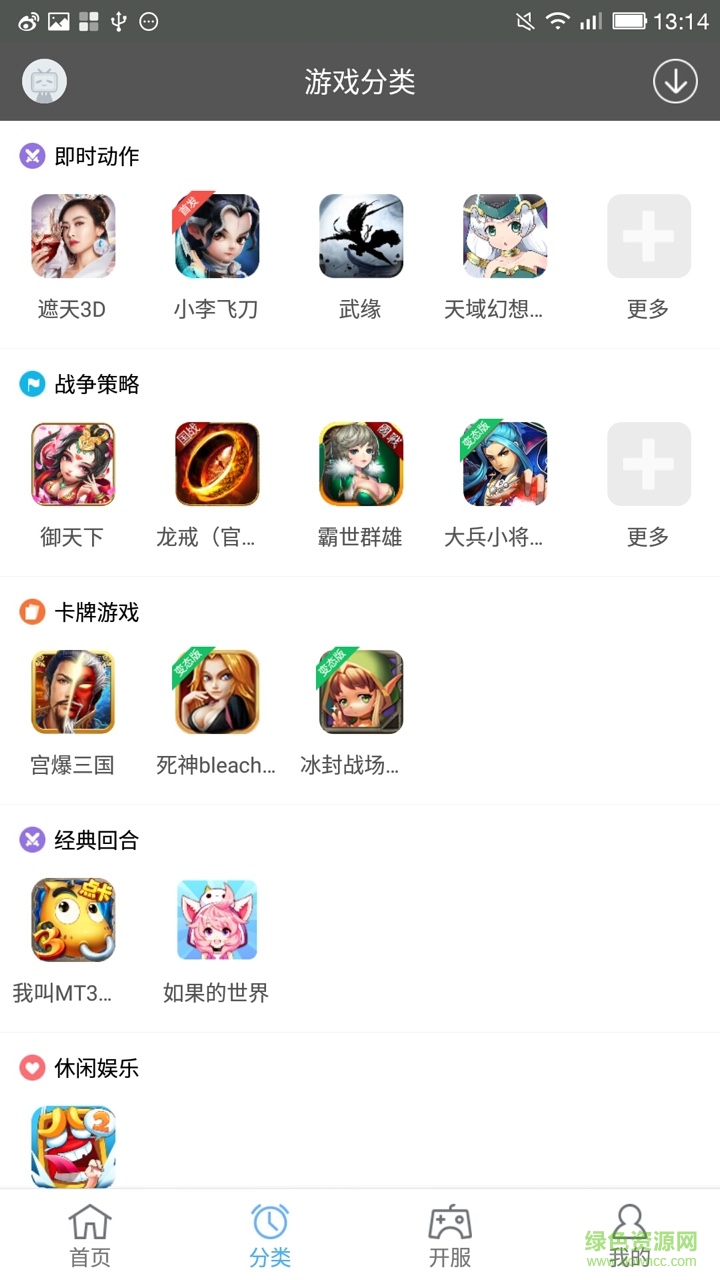Image resolution: width=720 pixels, height=1280 pixels.
Task: Select the 冰封战场 game thumbnail
Action: (360, 691)
